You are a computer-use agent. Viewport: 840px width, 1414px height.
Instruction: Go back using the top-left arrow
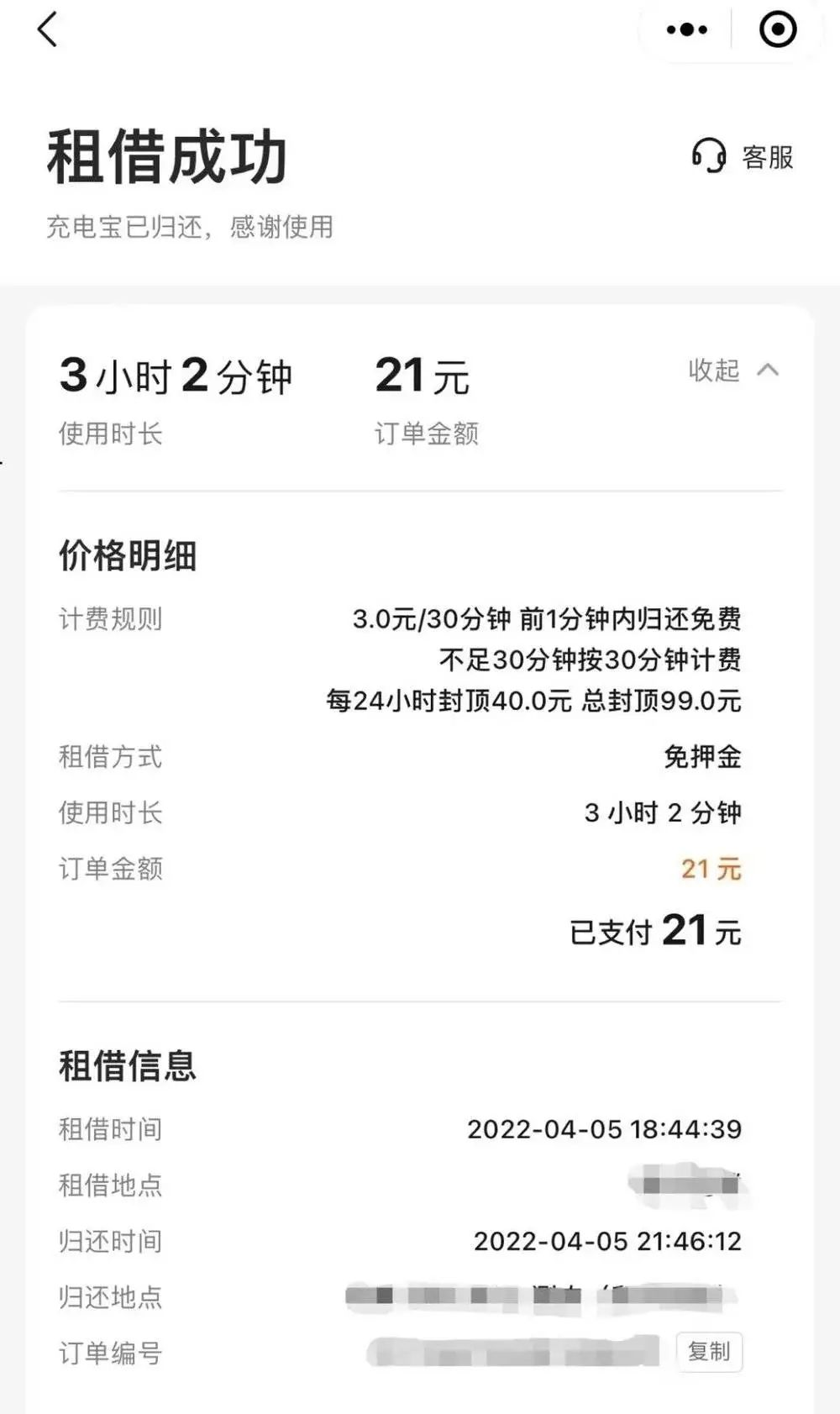point(48,29)
